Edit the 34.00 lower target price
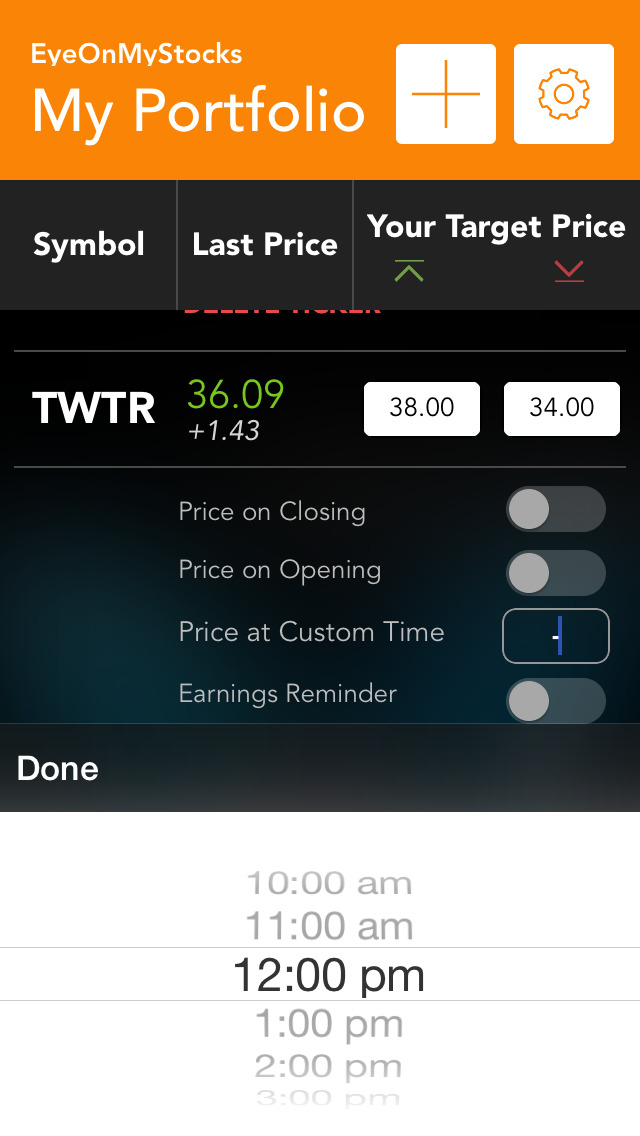Viewport: 640px width, 1136px height. (x=562, y=408)
